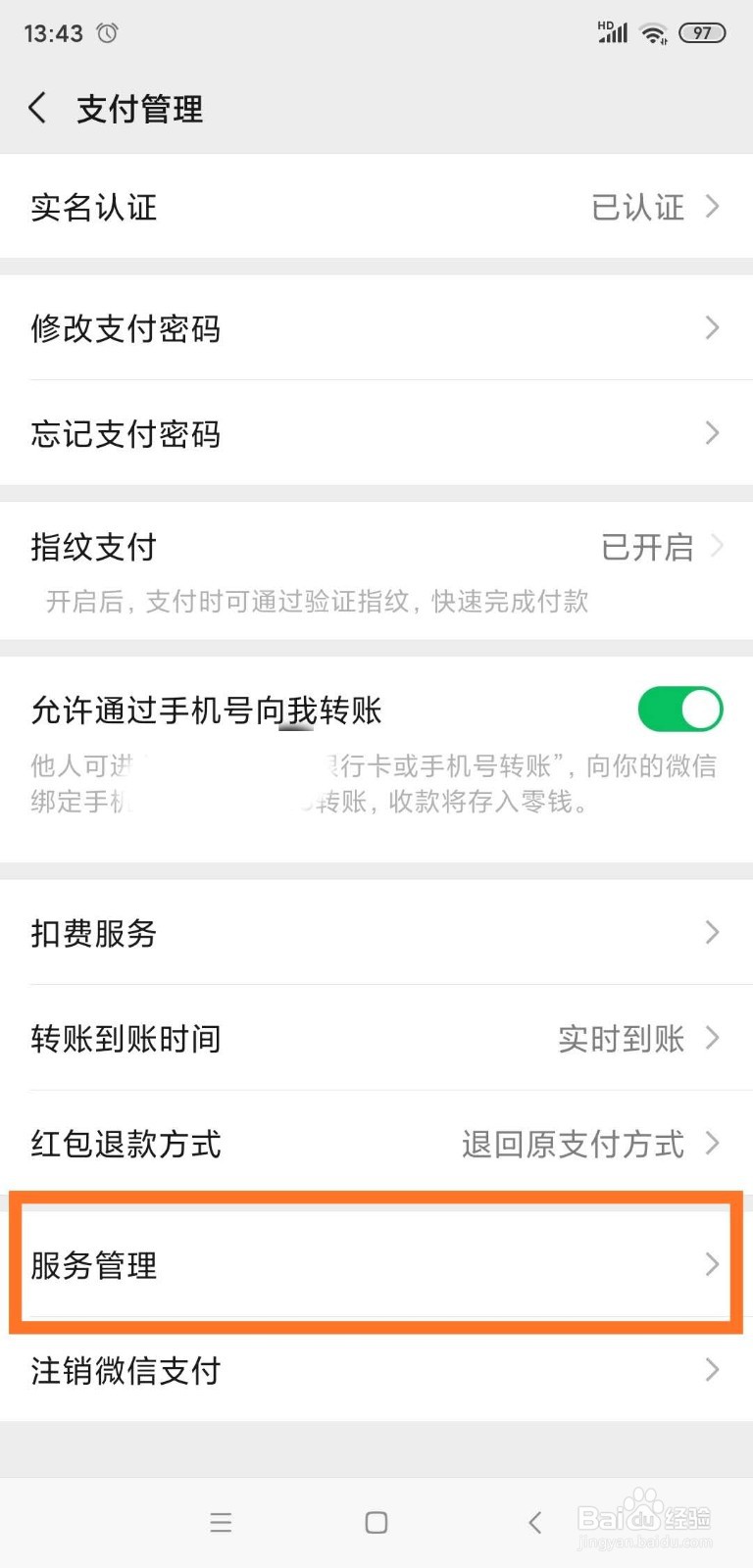Open 指纹支付 showing 已开启 status

376,547
